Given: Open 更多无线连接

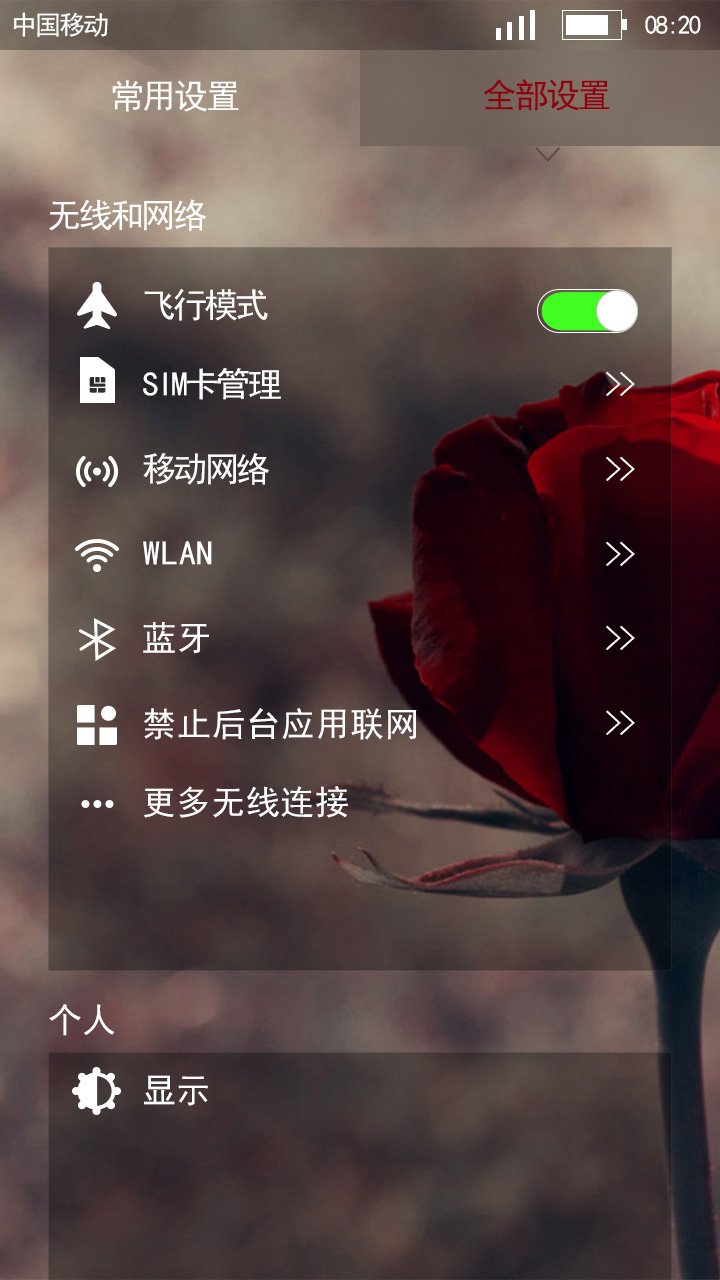Looking at the screenshot, I should point(360,803).
